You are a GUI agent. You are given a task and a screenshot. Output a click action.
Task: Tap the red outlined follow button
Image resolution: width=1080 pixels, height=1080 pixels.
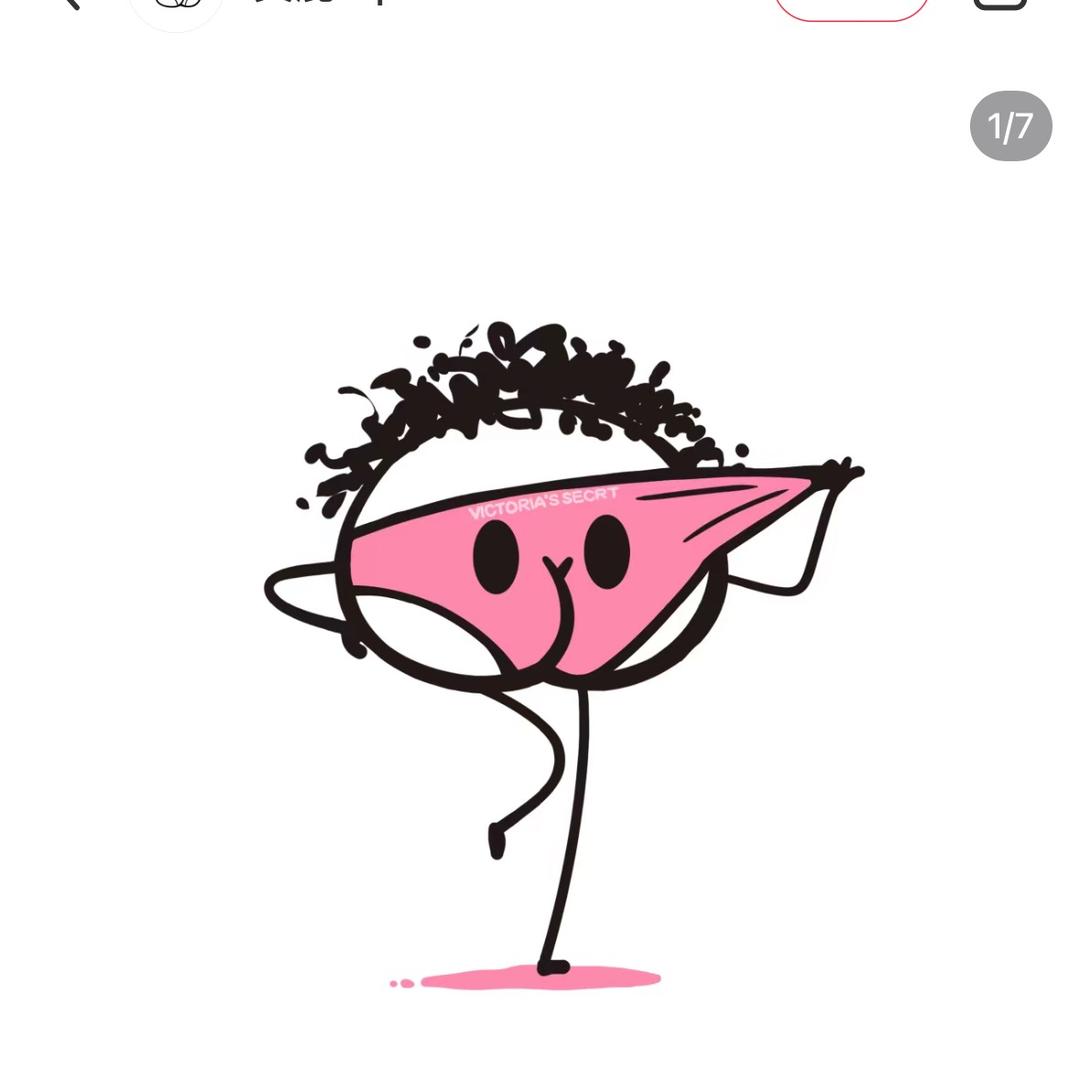click(852, 6)
